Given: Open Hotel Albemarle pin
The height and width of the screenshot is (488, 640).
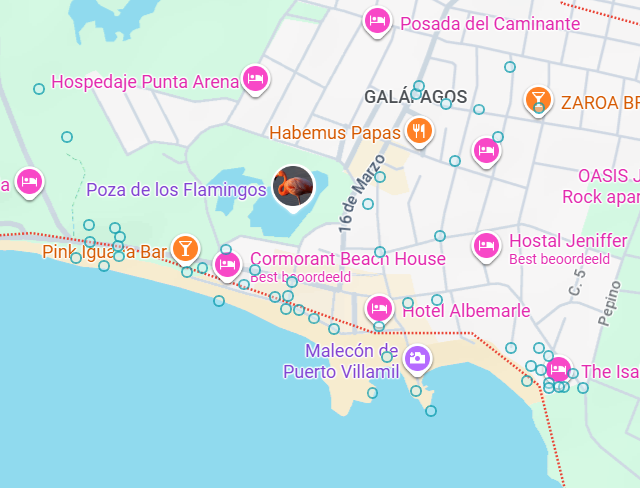Looking at the screenshot, I should tap(379, 308).
